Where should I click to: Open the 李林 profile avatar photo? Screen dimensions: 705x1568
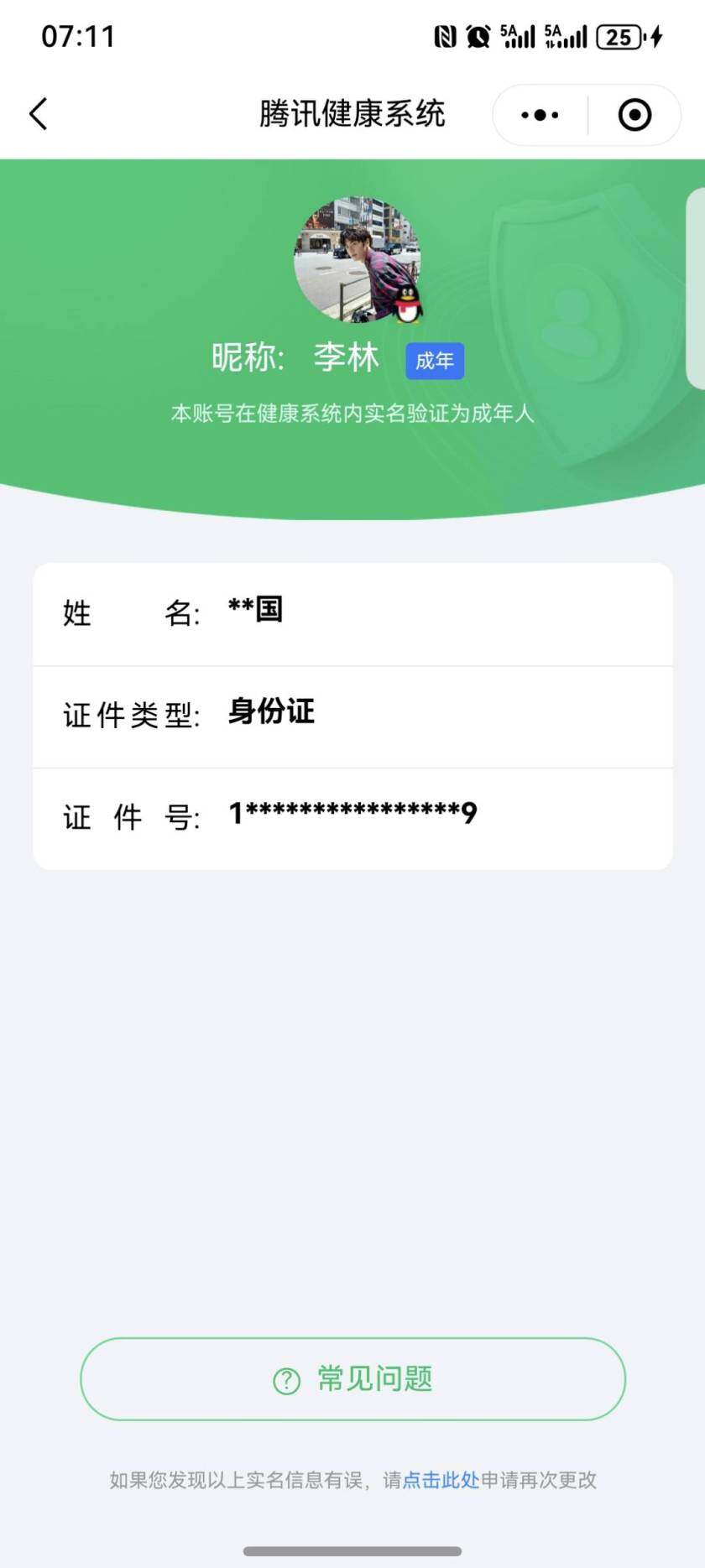click(352, 260)
